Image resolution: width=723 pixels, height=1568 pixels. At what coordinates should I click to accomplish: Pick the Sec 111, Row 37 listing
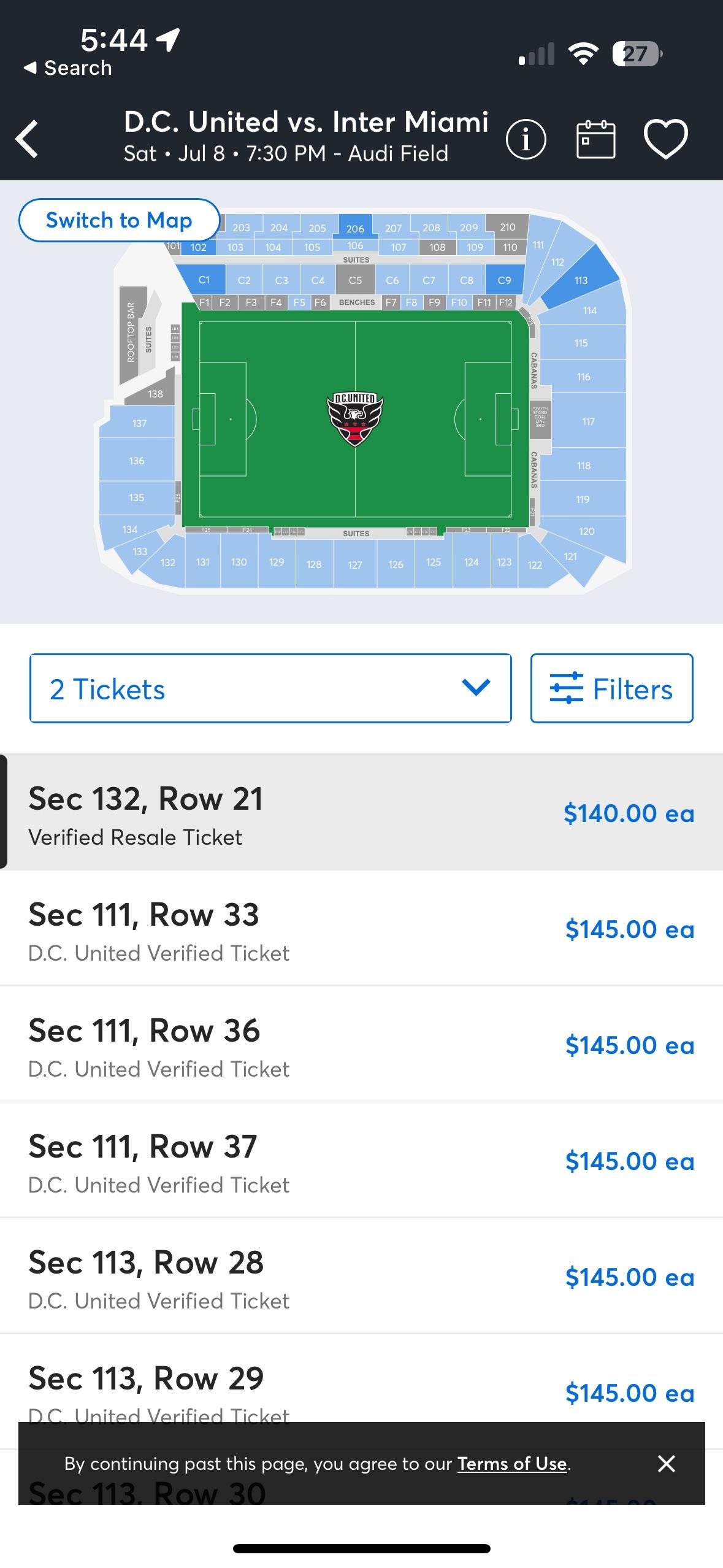tap(361, 1161)
